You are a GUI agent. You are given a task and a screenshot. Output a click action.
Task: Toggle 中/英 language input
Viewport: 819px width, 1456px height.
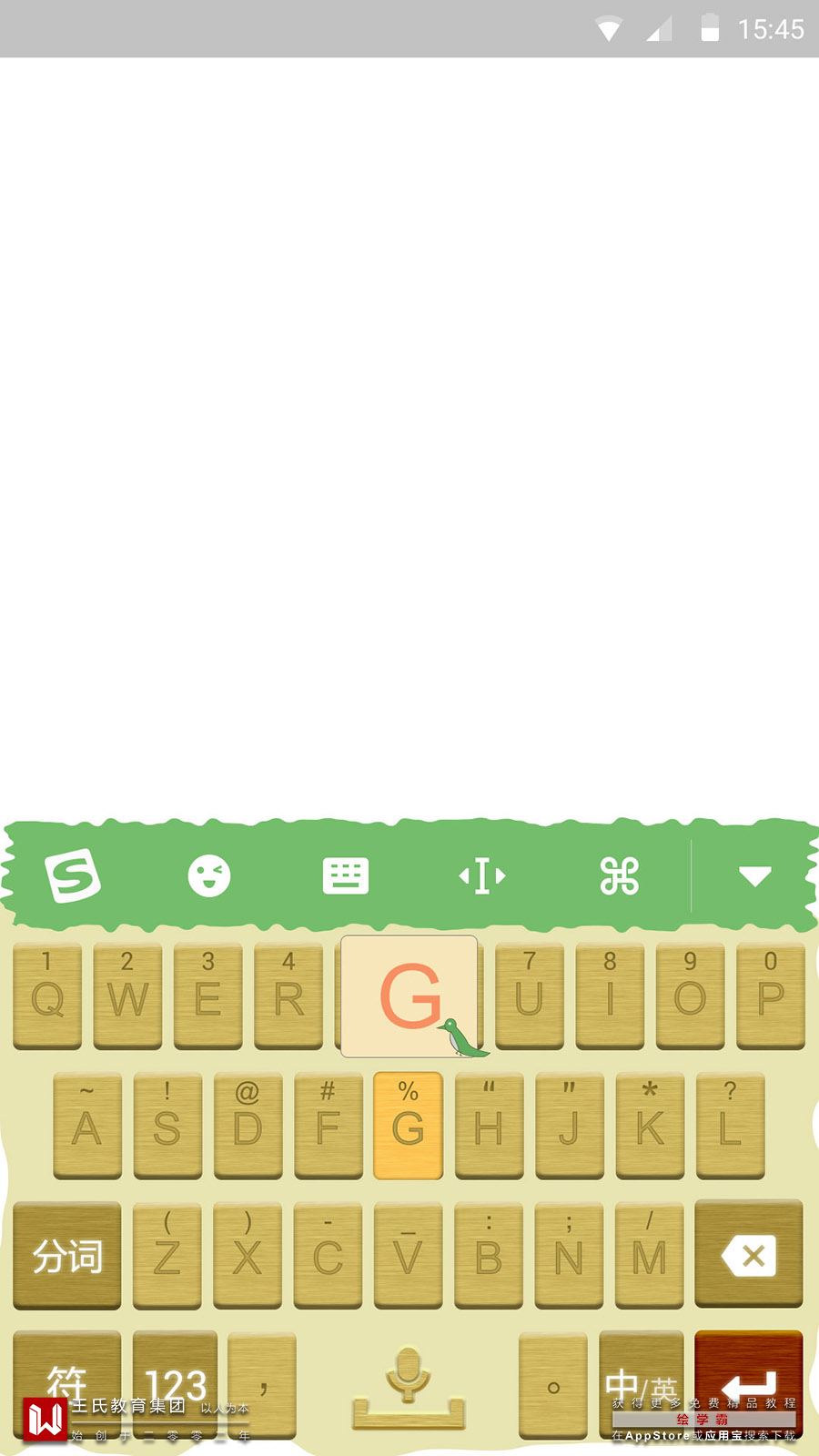pos(641,1383)
